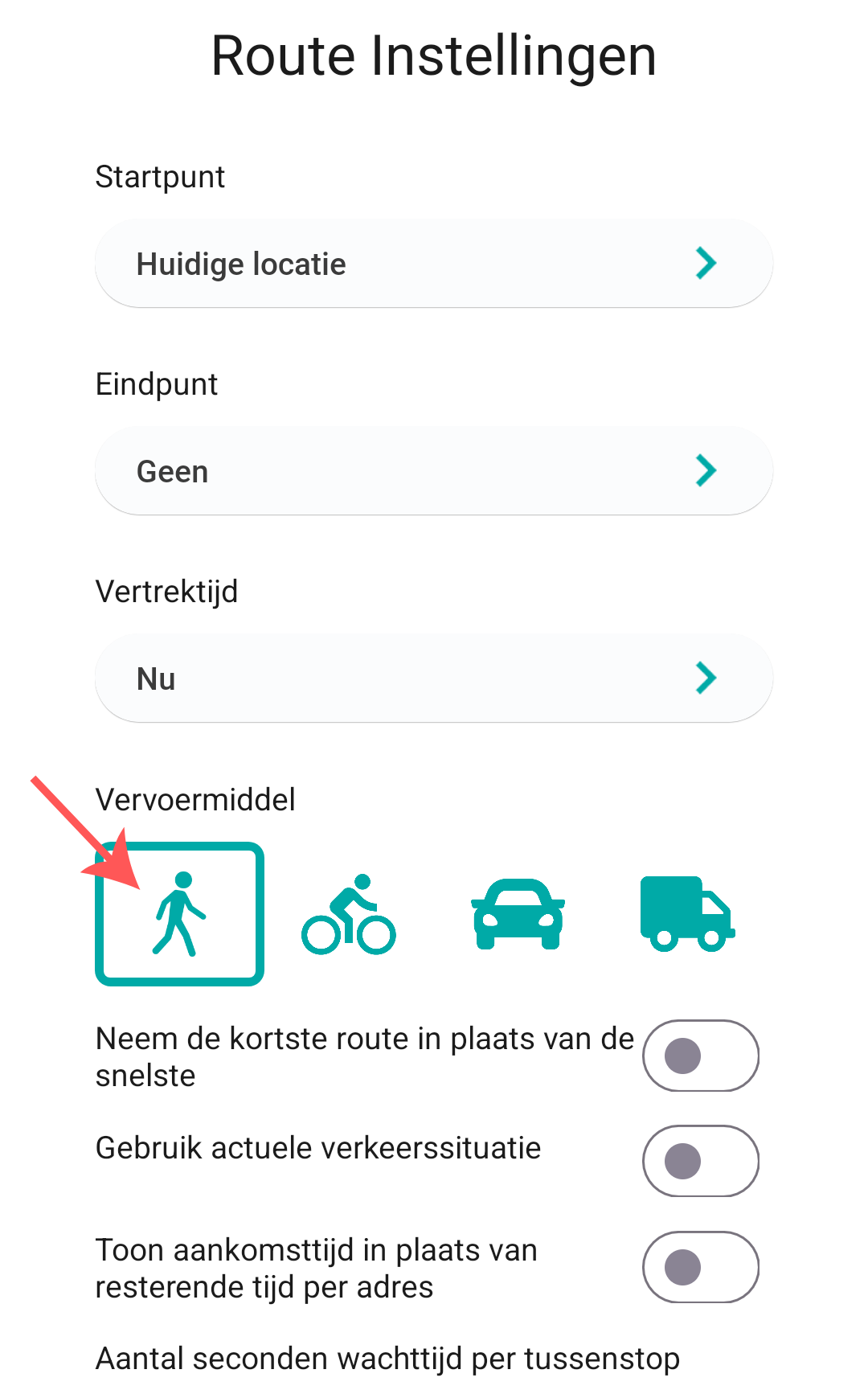Click the Eindpunt section label
Image resolution: width=868 pixels, height=1390 pixels.
coord(156,384)
